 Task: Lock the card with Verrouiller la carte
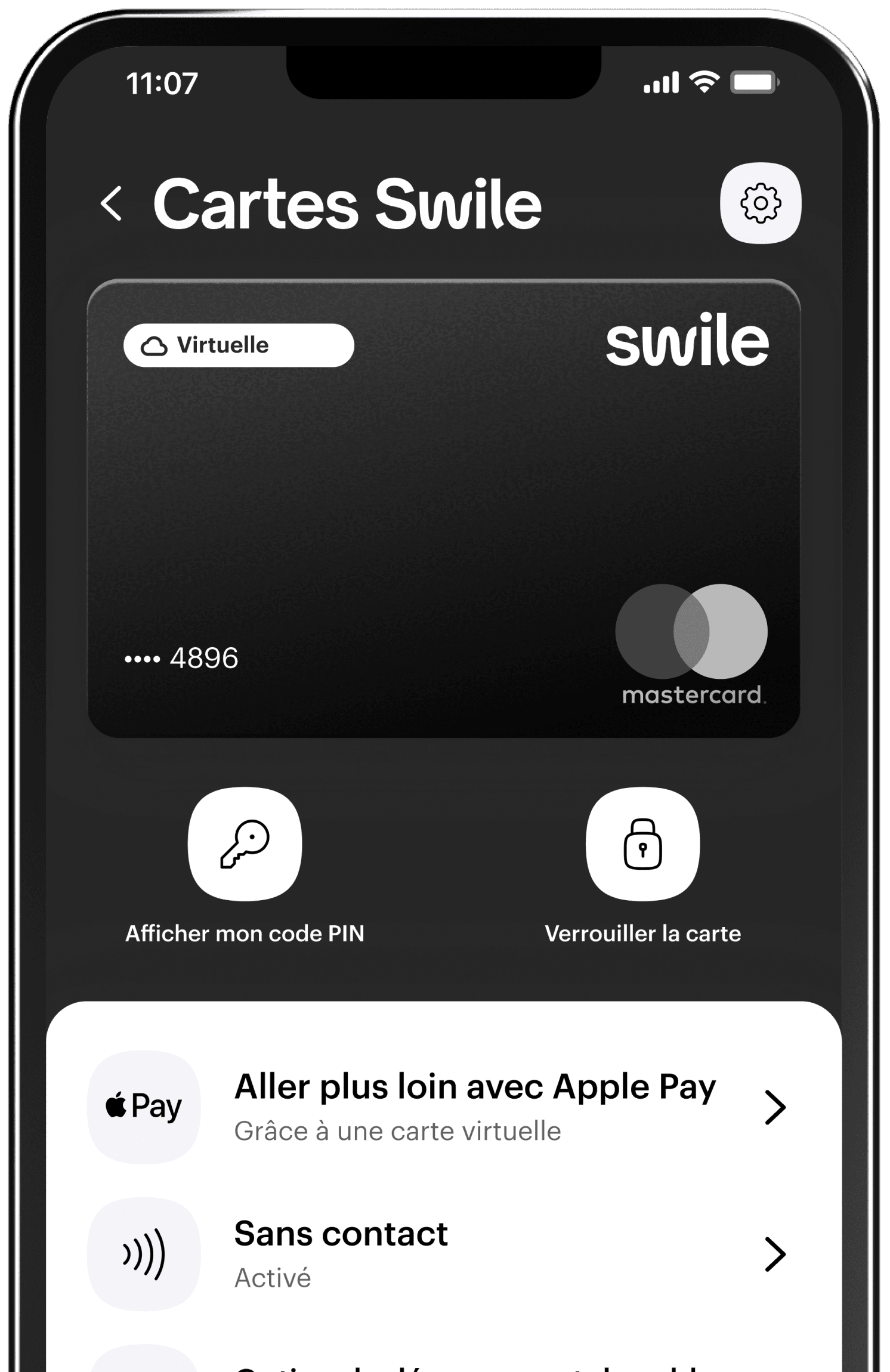(x=642, y=843)
